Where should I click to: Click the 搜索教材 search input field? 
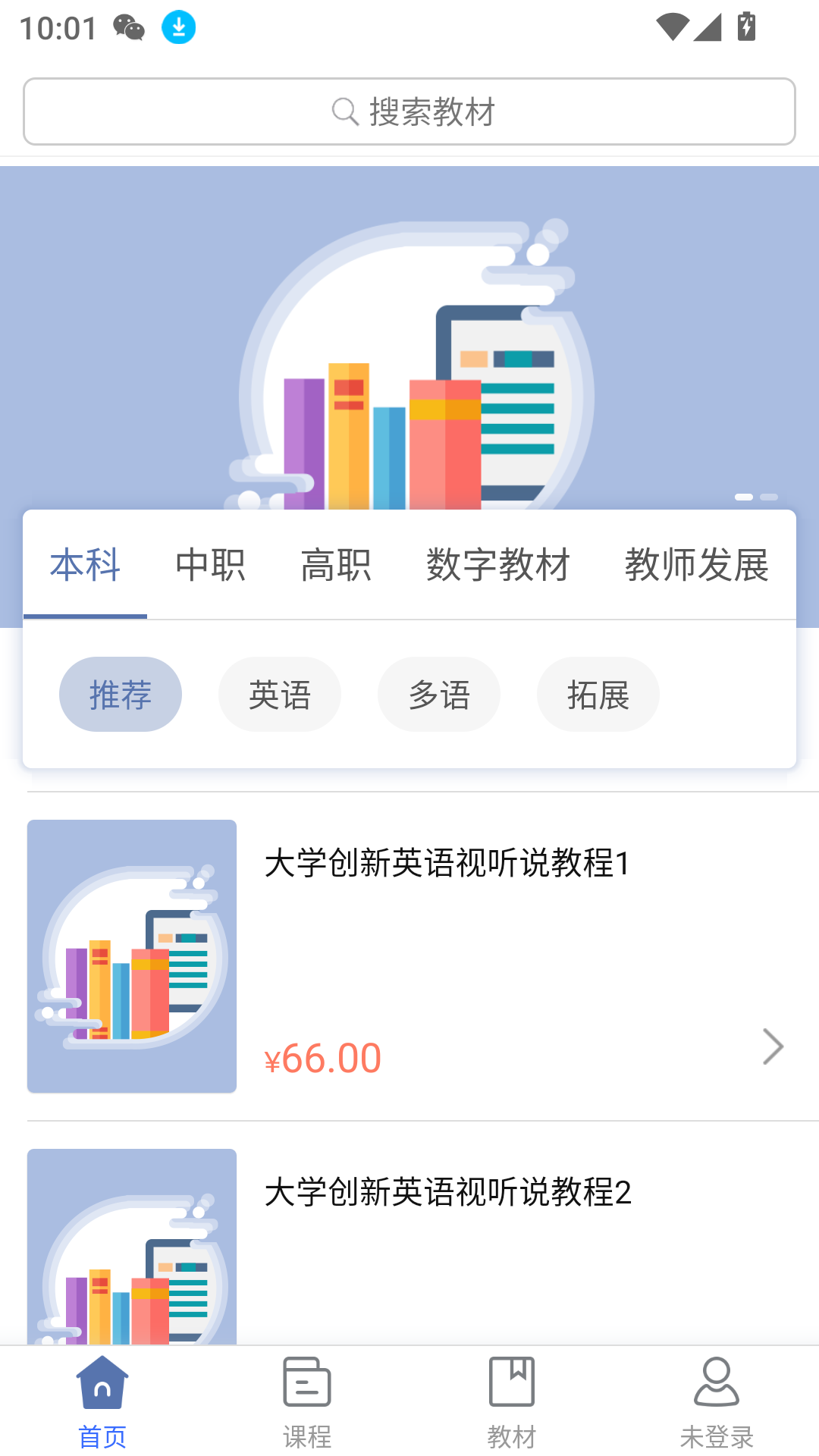click(409, 111)
